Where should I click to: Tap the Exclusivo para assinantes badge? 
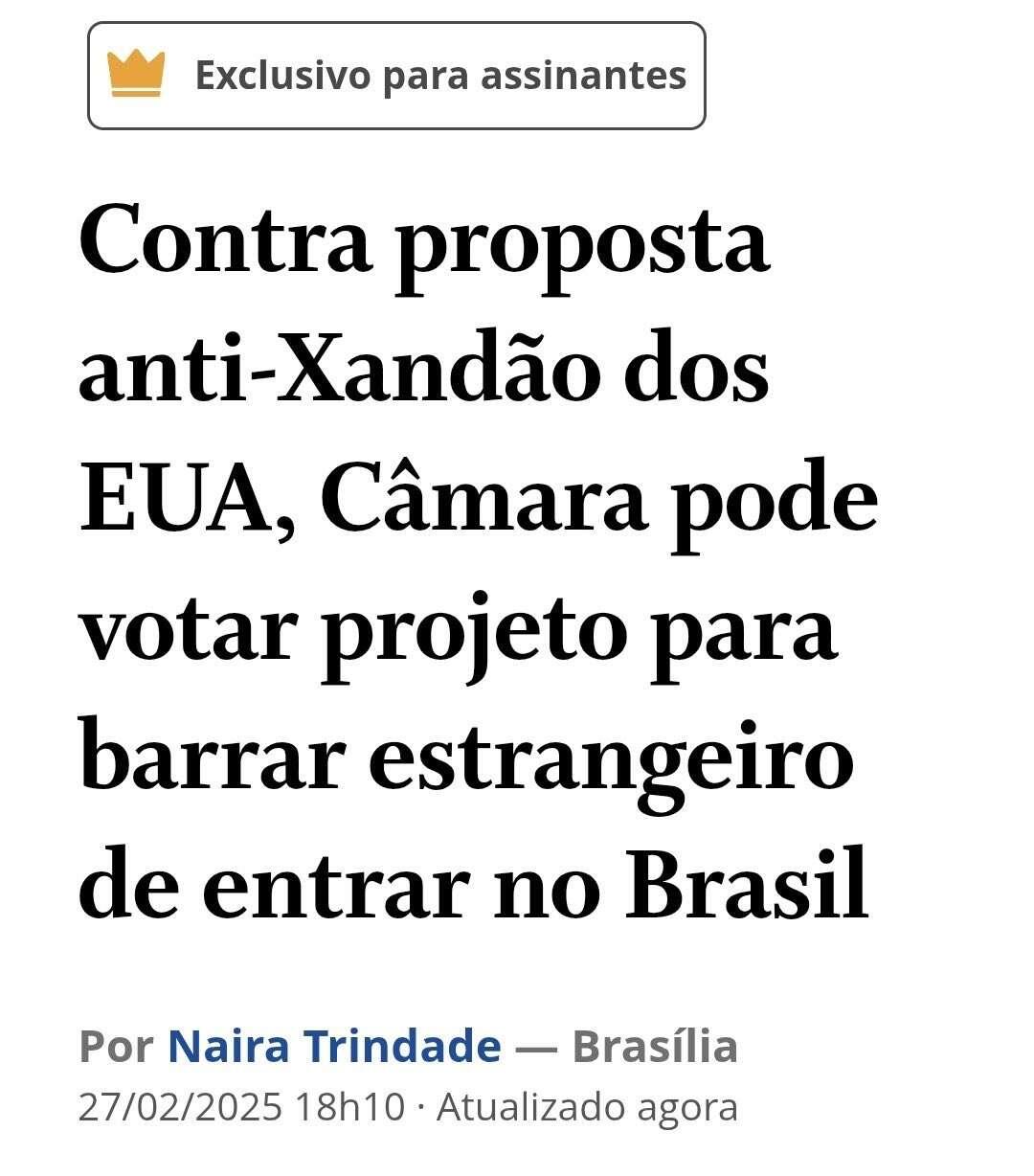[396, 76]
